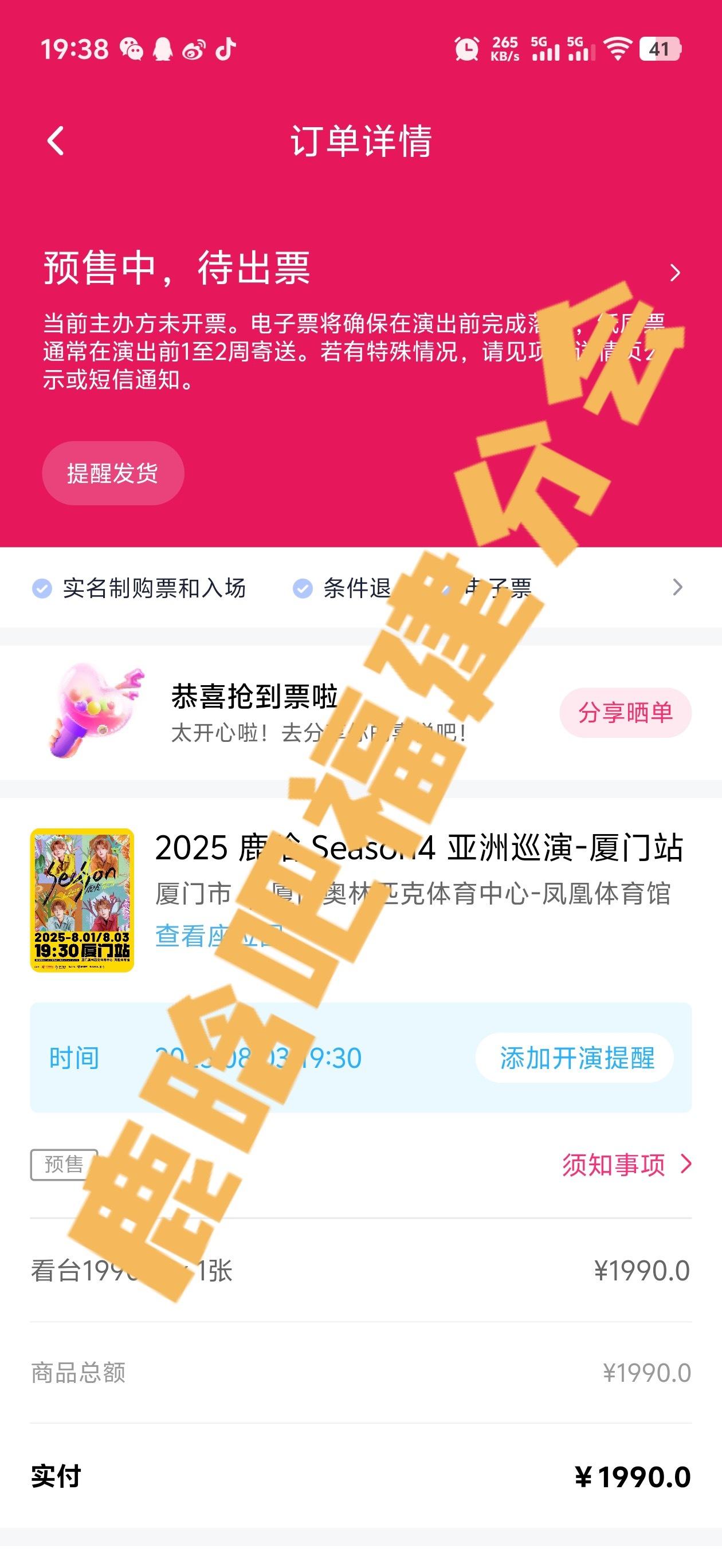Tap 分享晒单 to share the order
Screen dimensions: 722x1568
click(x=625, y=712)
